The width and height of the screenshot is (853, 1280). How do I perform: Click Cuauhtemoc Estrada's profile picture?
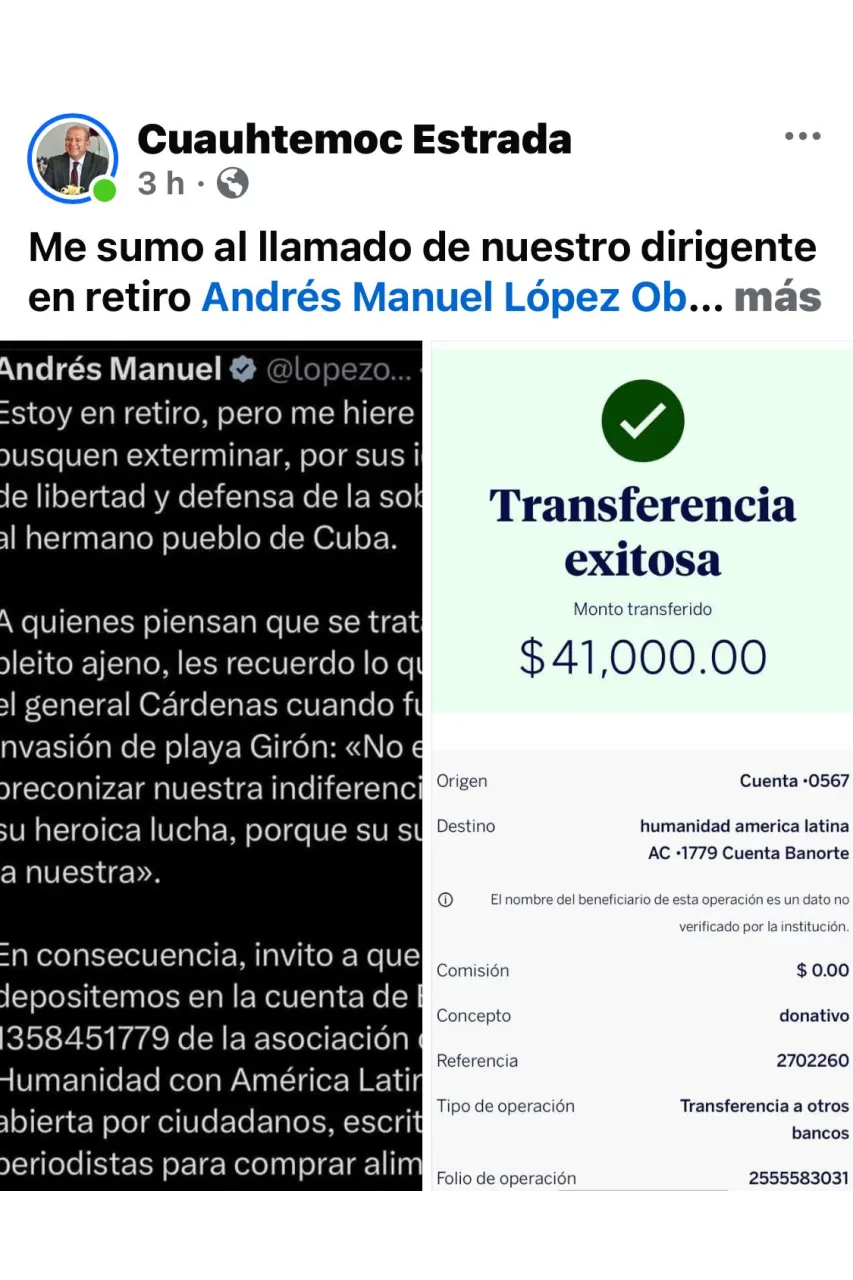[72, 158]
